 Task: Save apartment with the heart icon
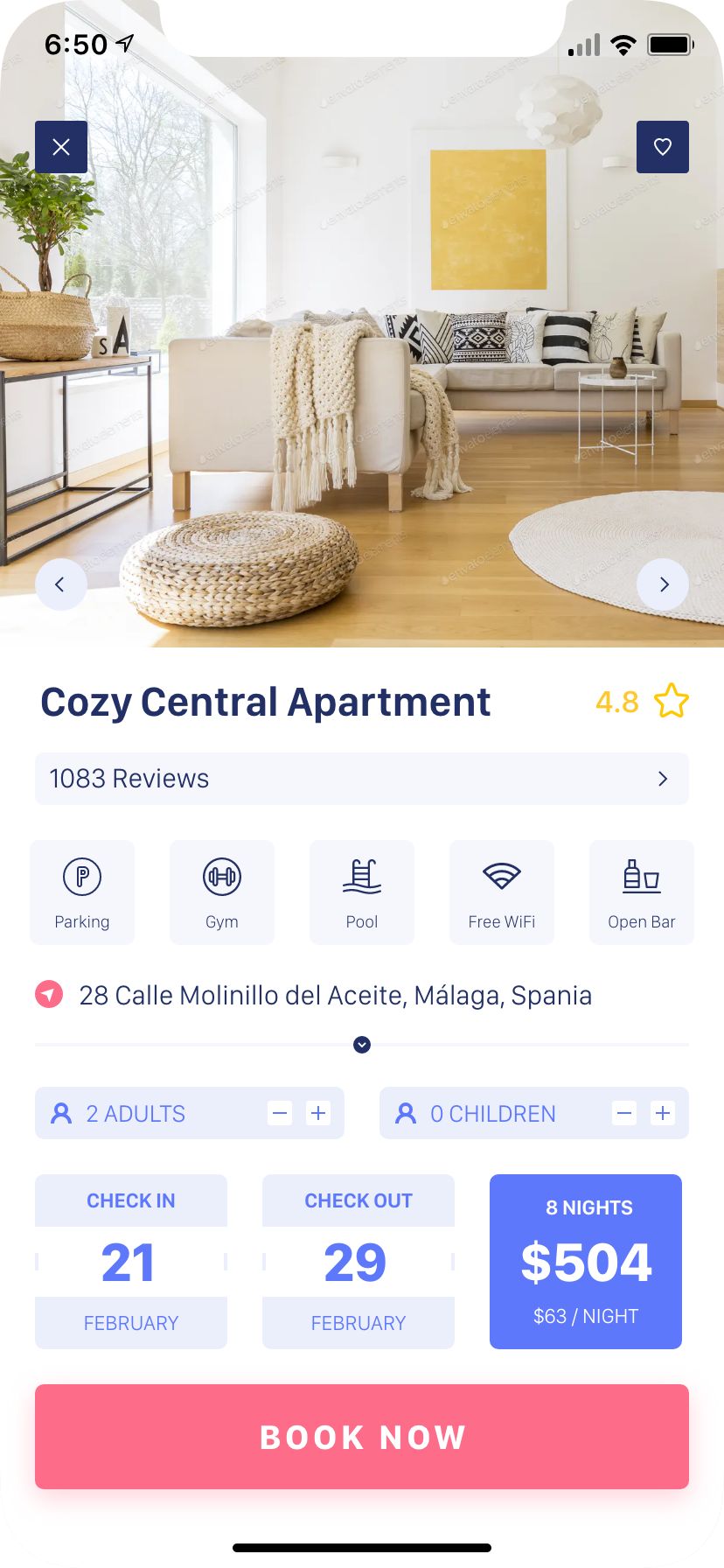663,147
